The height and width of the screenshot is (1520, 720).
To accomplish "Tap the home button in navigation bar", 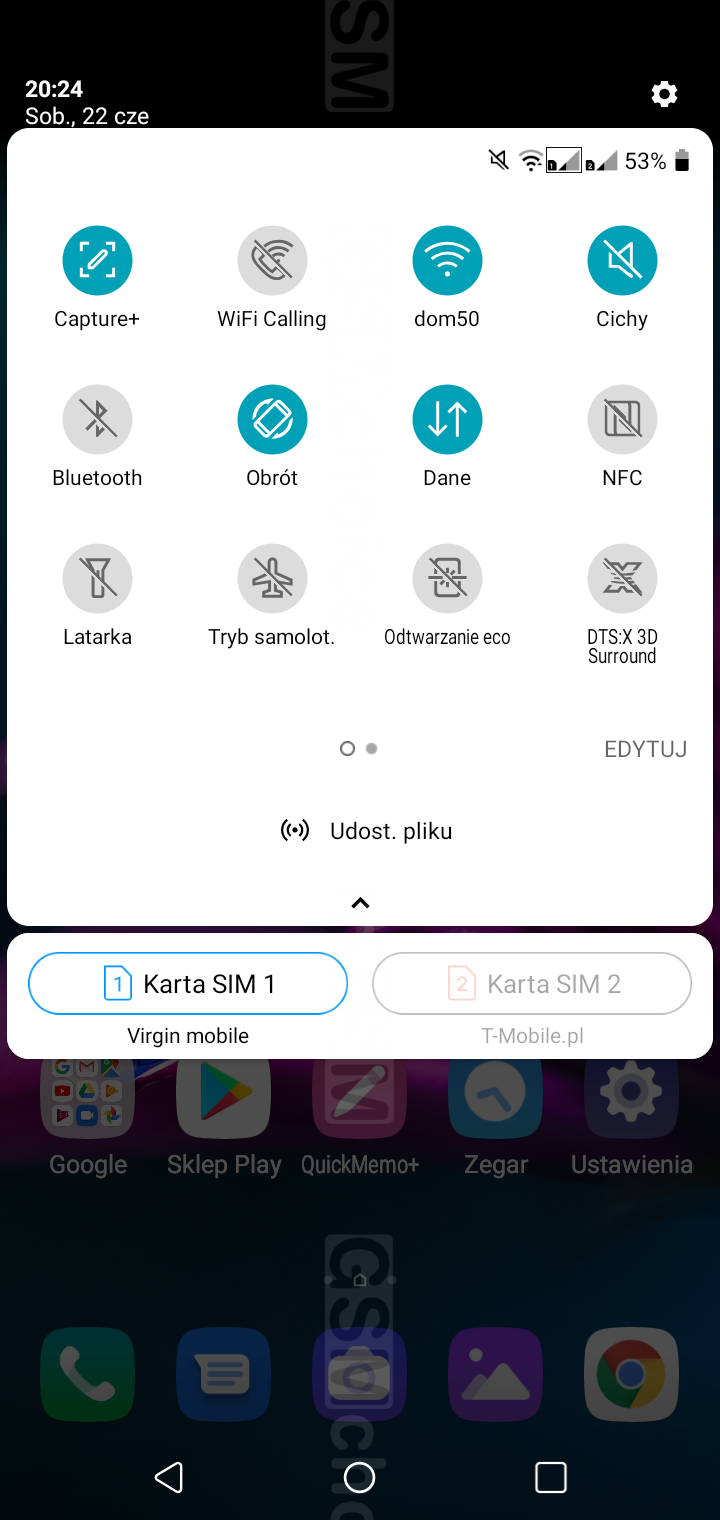I will 359,1477.
